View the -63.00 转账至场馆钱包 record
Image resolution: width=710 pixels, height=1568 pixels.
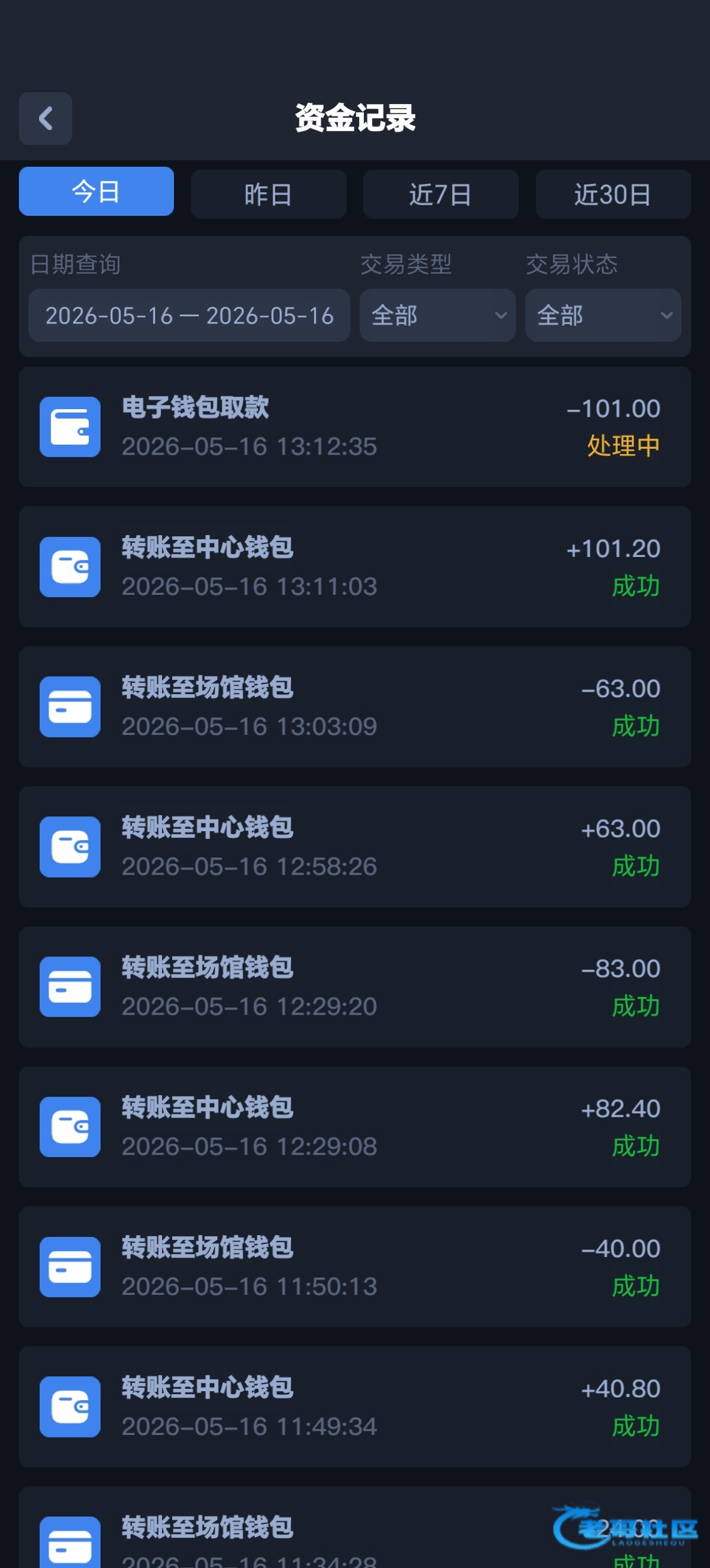coord(355,707)
